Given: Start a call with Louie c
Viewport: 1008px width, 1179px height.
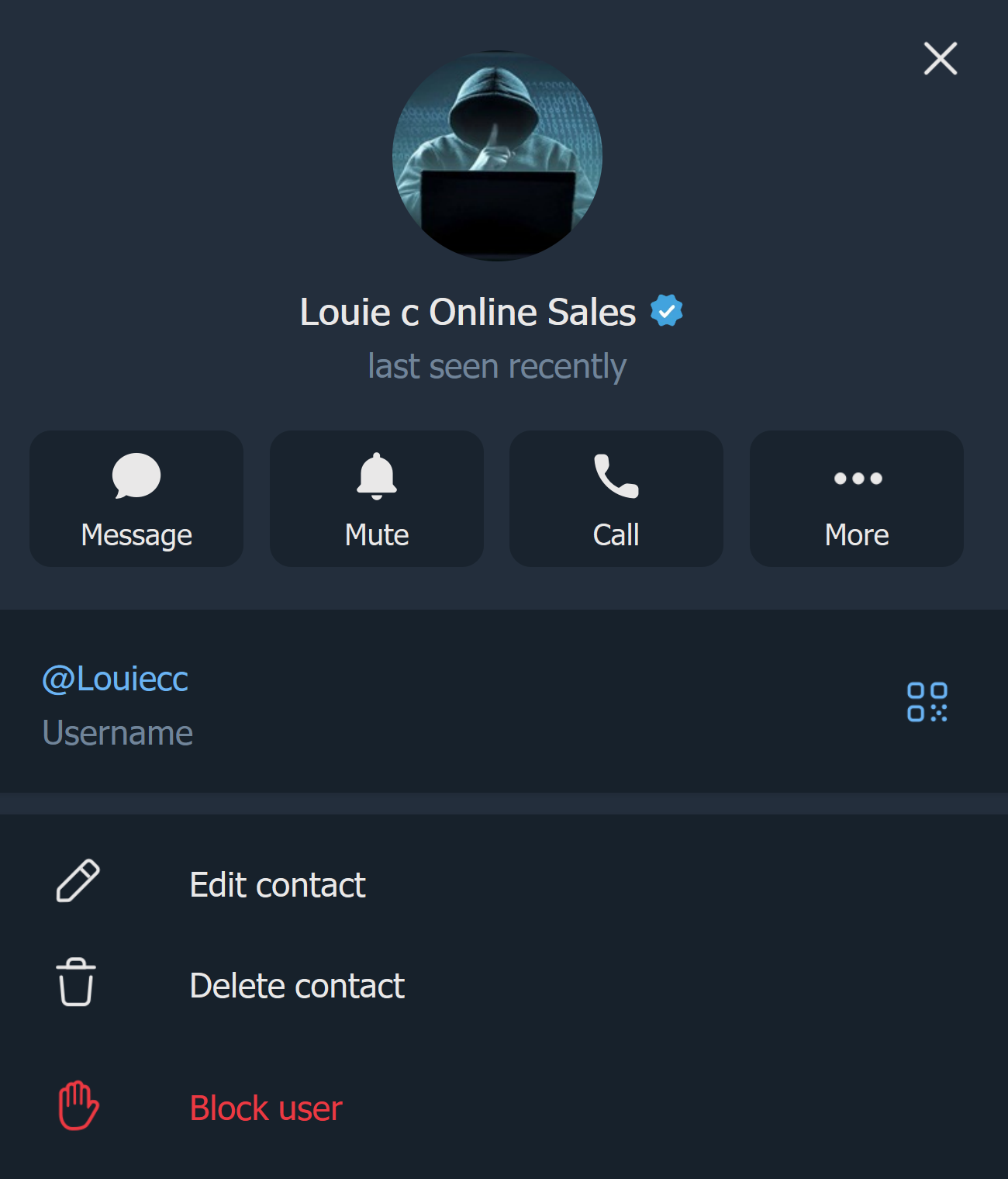Looking at the screenshot, I should pos(616,499).
